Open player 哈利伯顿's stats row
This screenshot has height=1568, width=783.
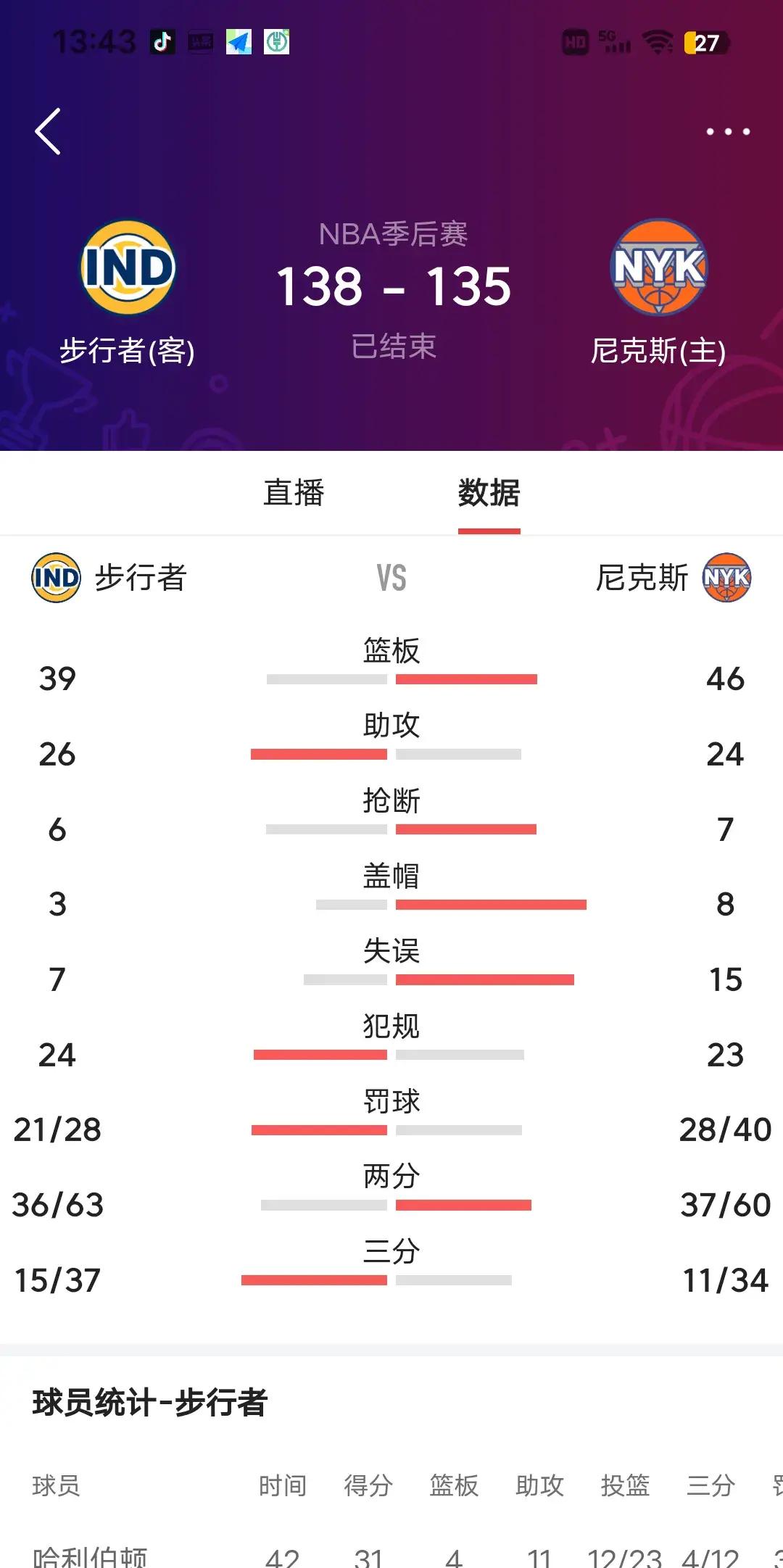click(x=90, y=1555)
